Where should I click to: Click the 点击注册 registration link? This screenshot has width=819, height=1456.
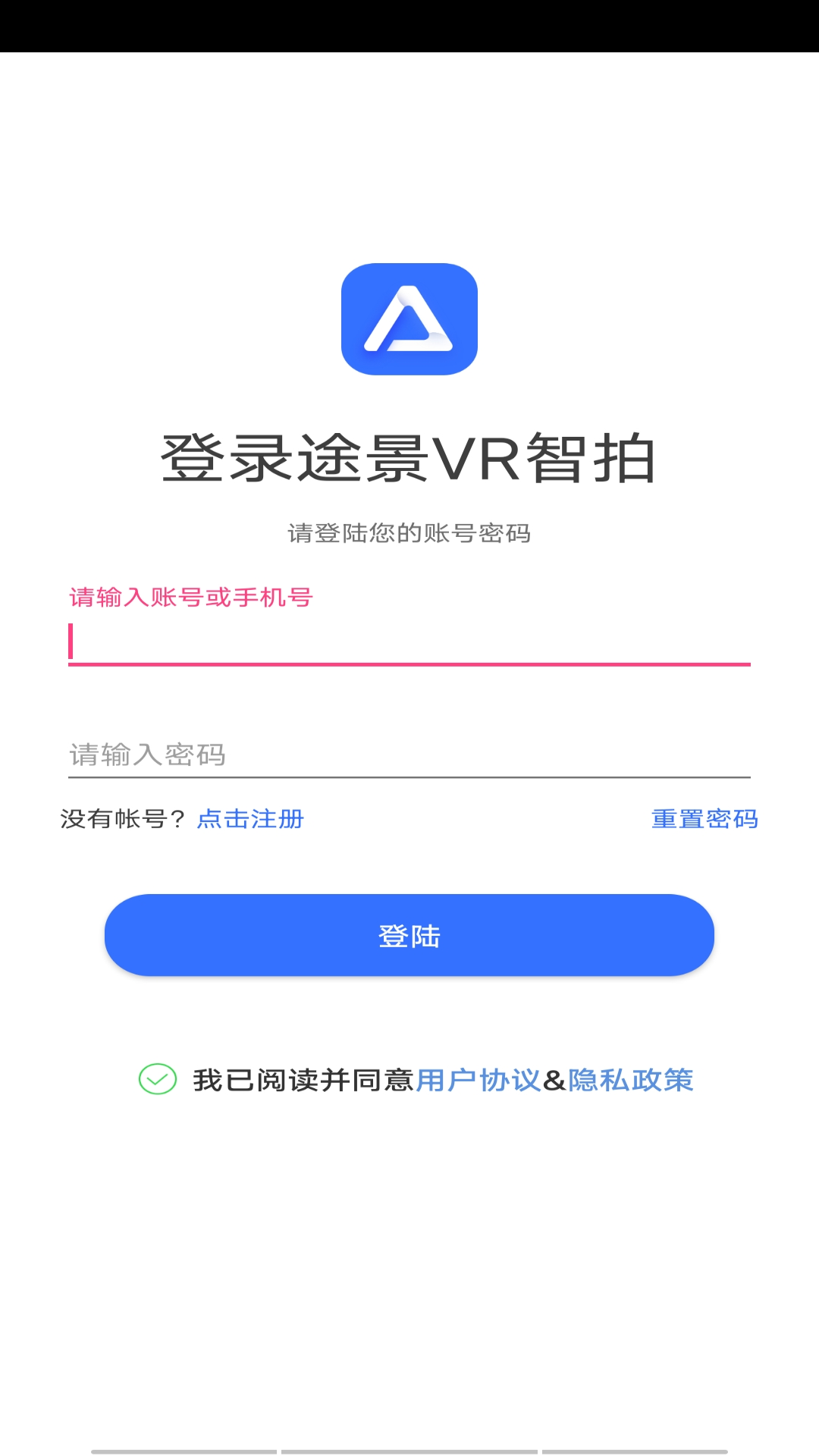coord(250,819)
